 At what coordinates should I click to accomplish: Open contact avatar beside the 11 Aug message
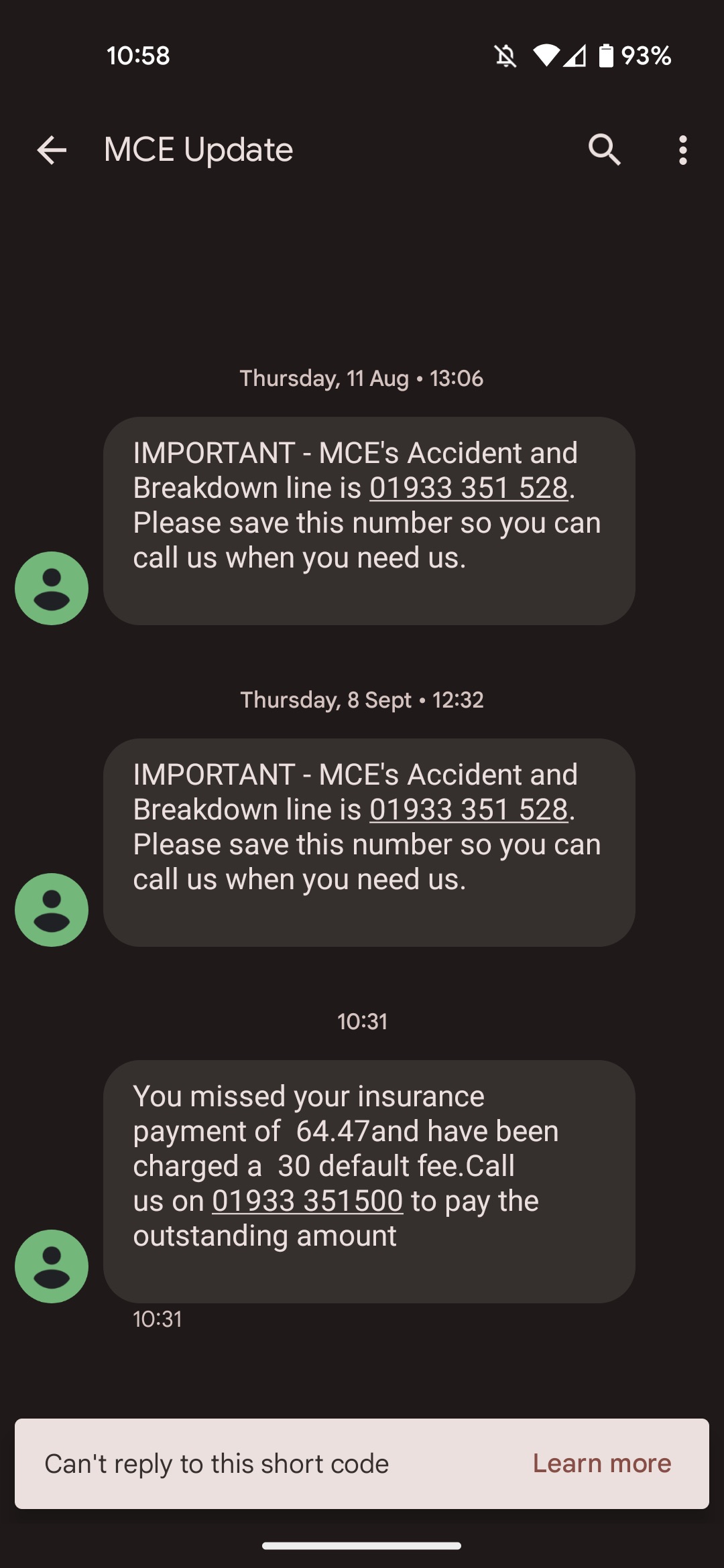coord(52,588)
